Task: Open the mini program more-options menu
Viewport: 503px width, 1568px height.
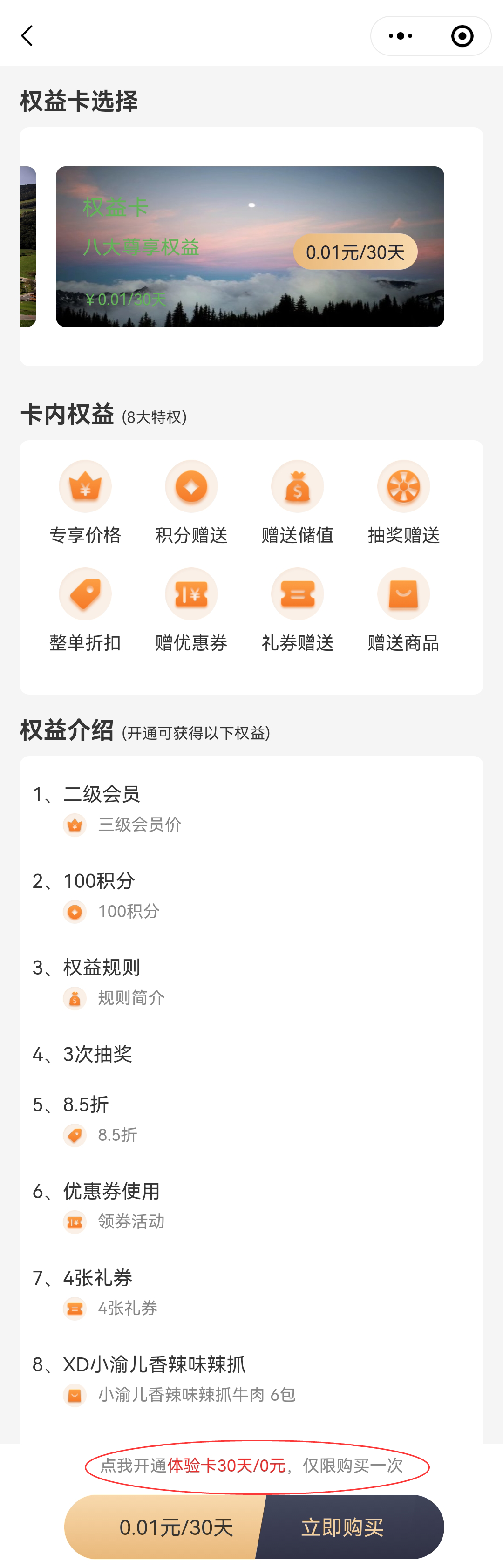Action: [400, 36]
